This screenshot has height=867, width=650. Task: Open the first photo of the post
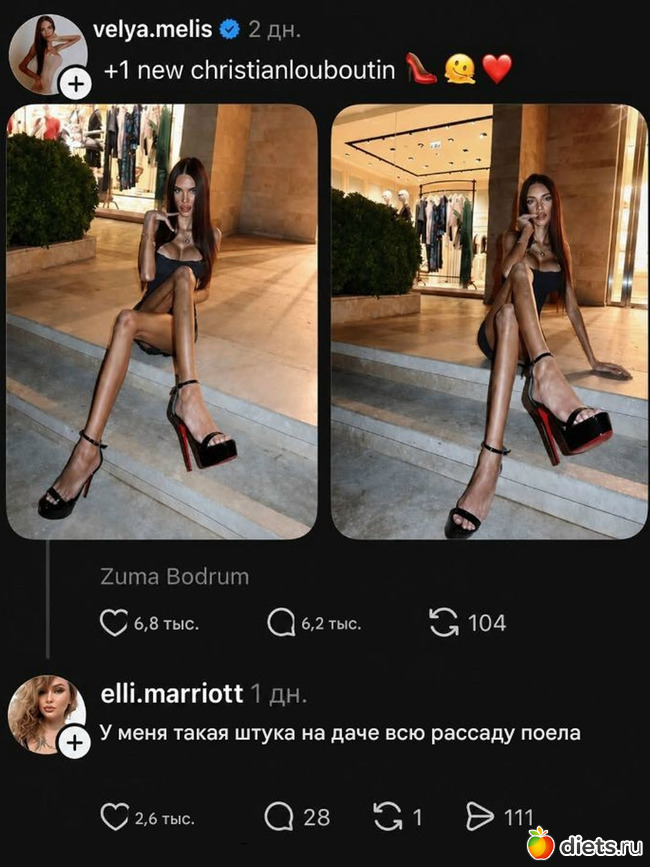[x=162, y=321]
